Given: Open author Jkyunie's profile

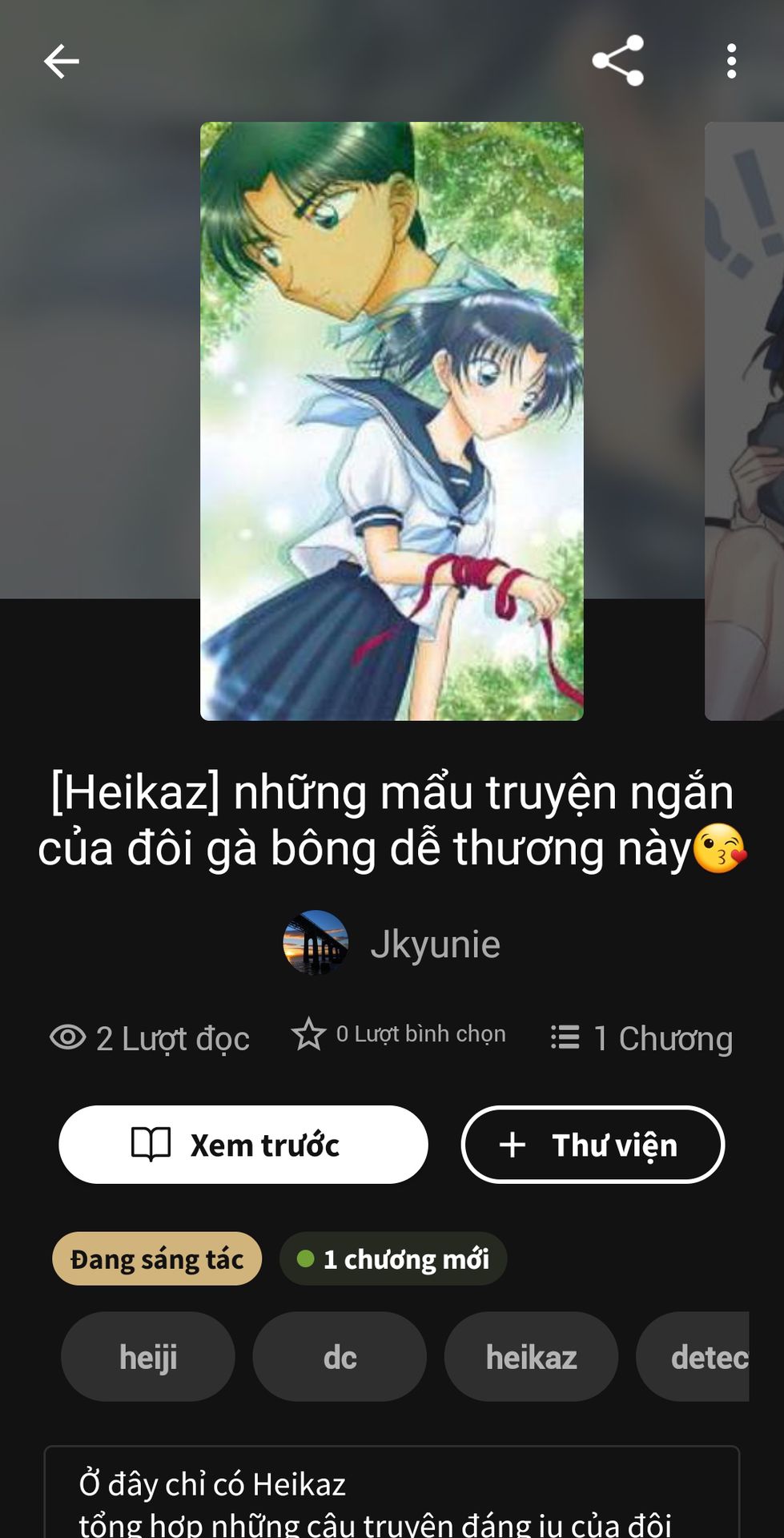Looking at the screenshot, I should (392, 944).
